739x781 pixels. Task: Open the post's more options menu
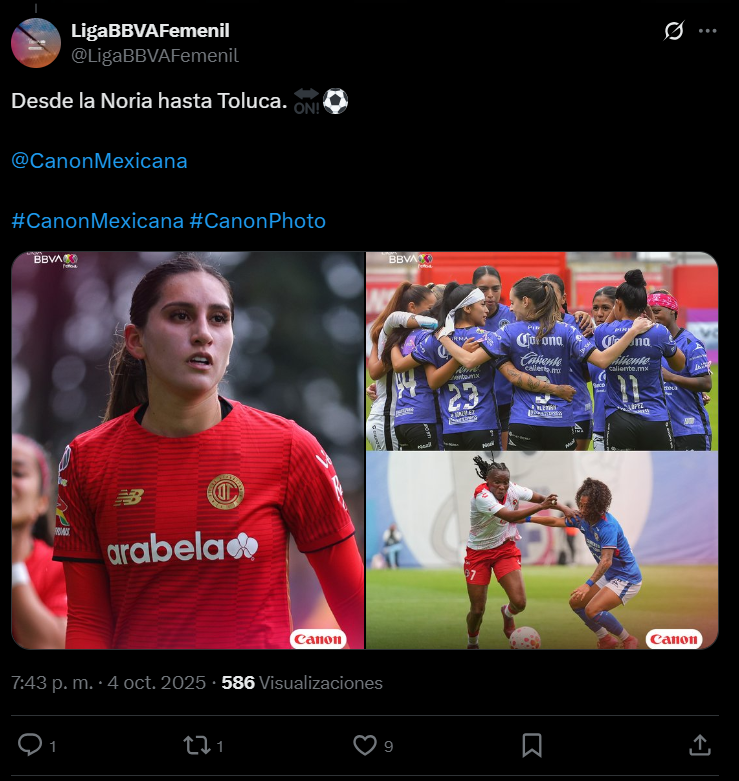click(708, 31)
